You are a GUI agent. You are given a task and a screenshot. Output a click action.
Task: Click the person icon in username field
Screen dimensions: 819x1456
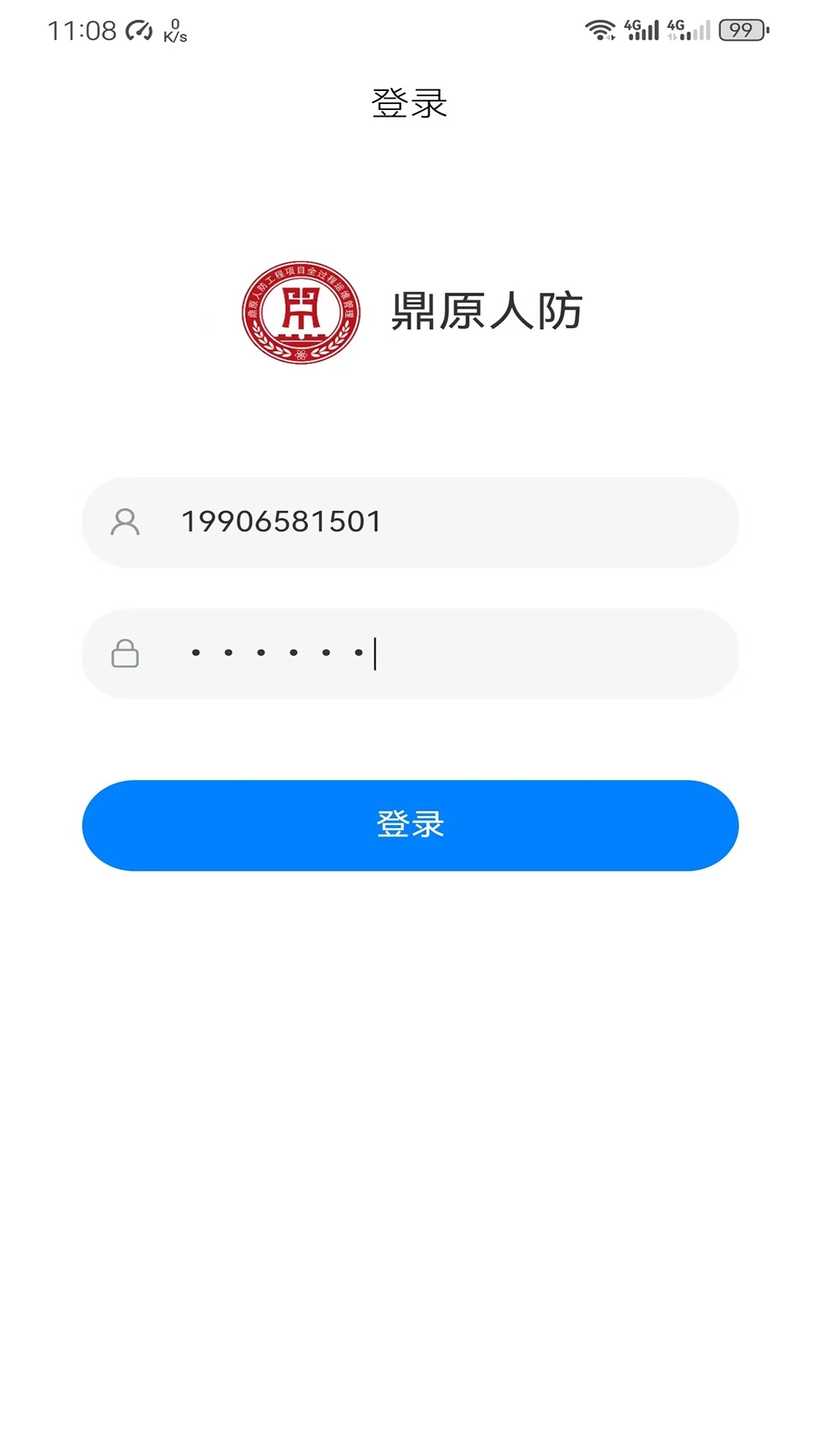click(126, 522)
